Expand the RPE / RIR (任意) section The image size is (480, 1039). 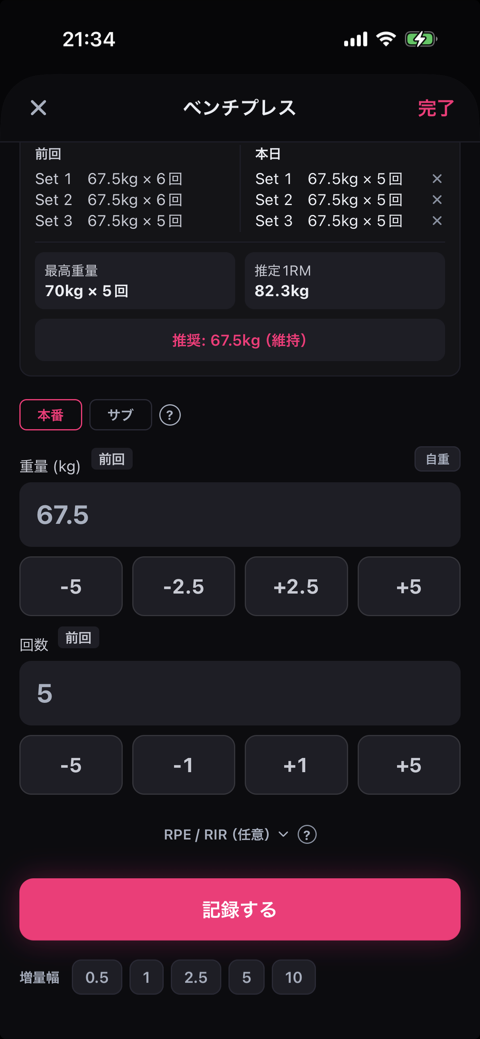pyautogui.click(x=226, y=835)
